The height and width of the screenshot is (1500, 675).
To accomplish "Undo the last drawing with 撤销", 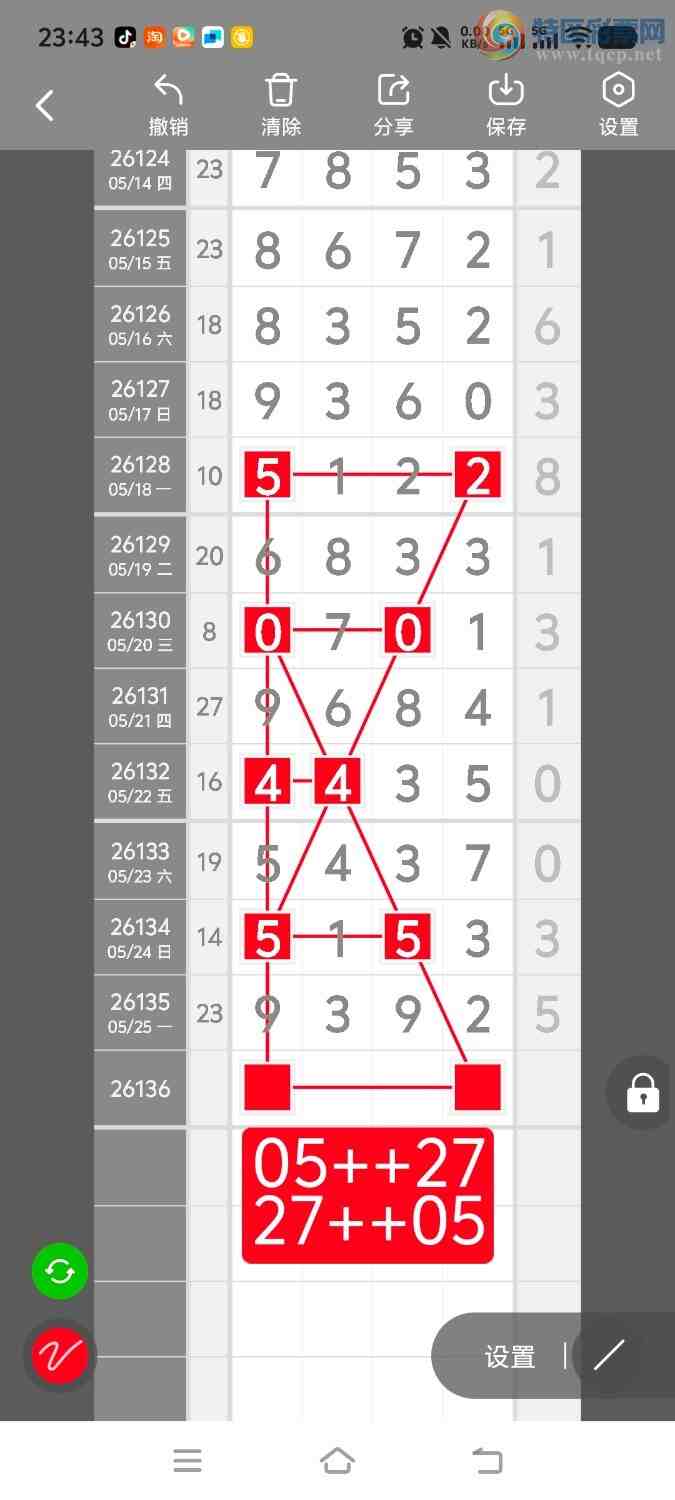I will pos(168,106).
